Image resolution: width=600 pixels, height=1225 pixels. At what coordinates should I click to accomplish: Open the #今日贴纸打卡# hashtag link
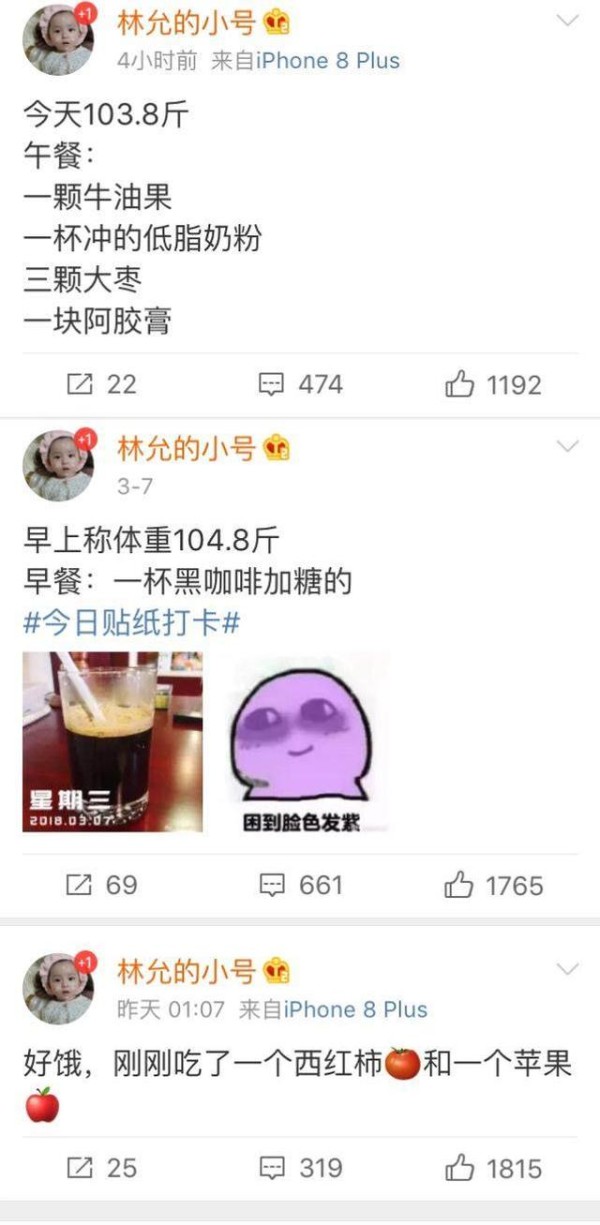pyautogui.click(x=132, y=623)
